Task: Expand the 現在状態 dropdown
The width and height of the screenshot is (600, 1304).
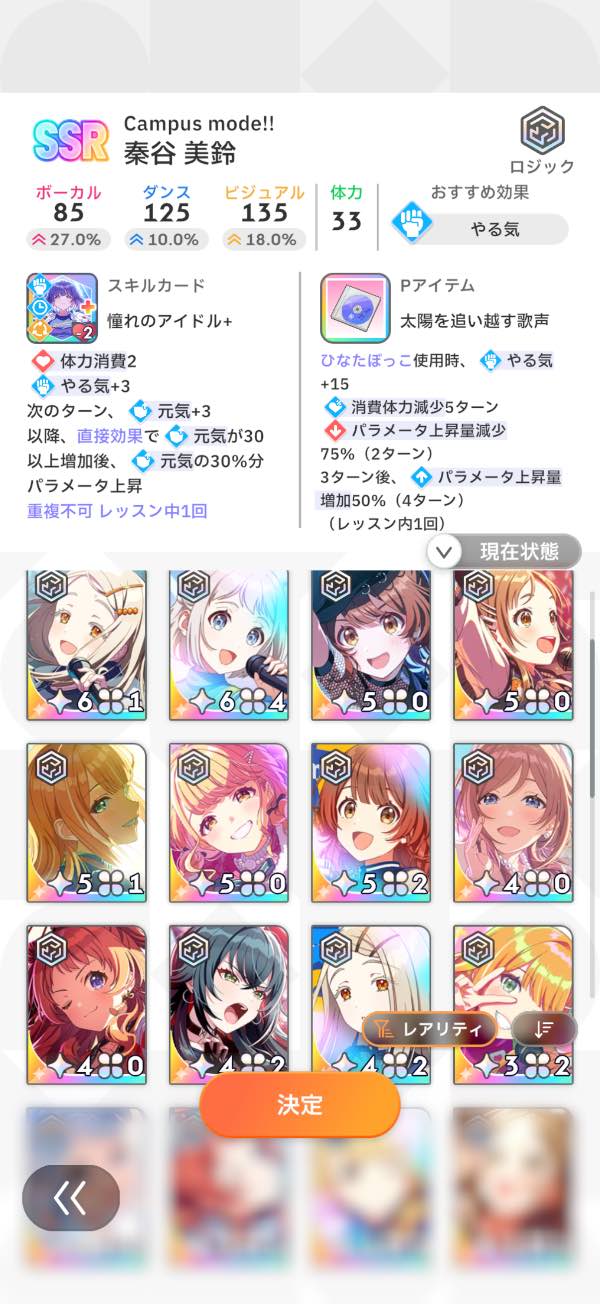Action: [505, 551]
